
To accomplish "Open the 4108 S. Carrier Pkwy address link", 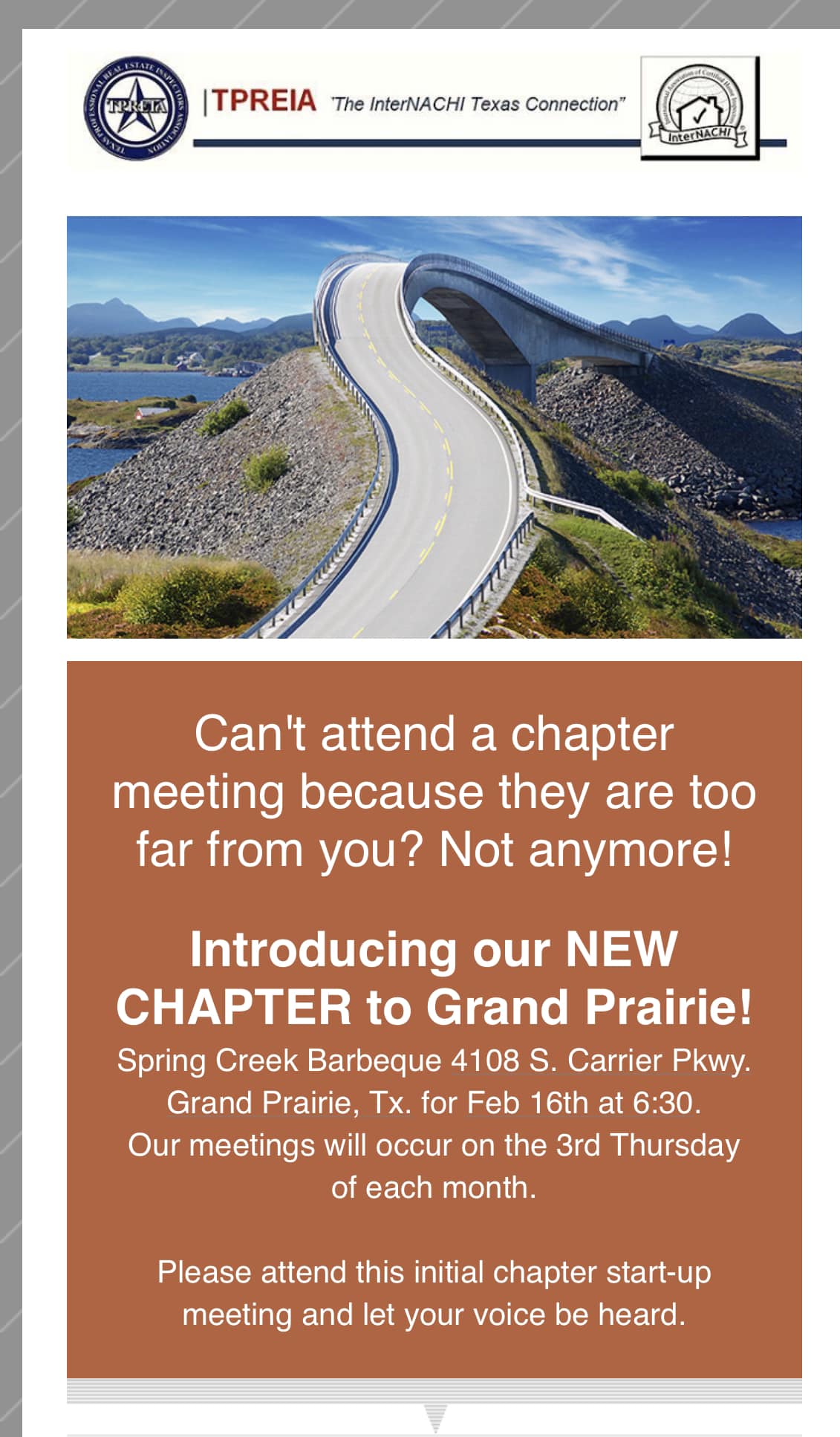I will coord(600,1060).
